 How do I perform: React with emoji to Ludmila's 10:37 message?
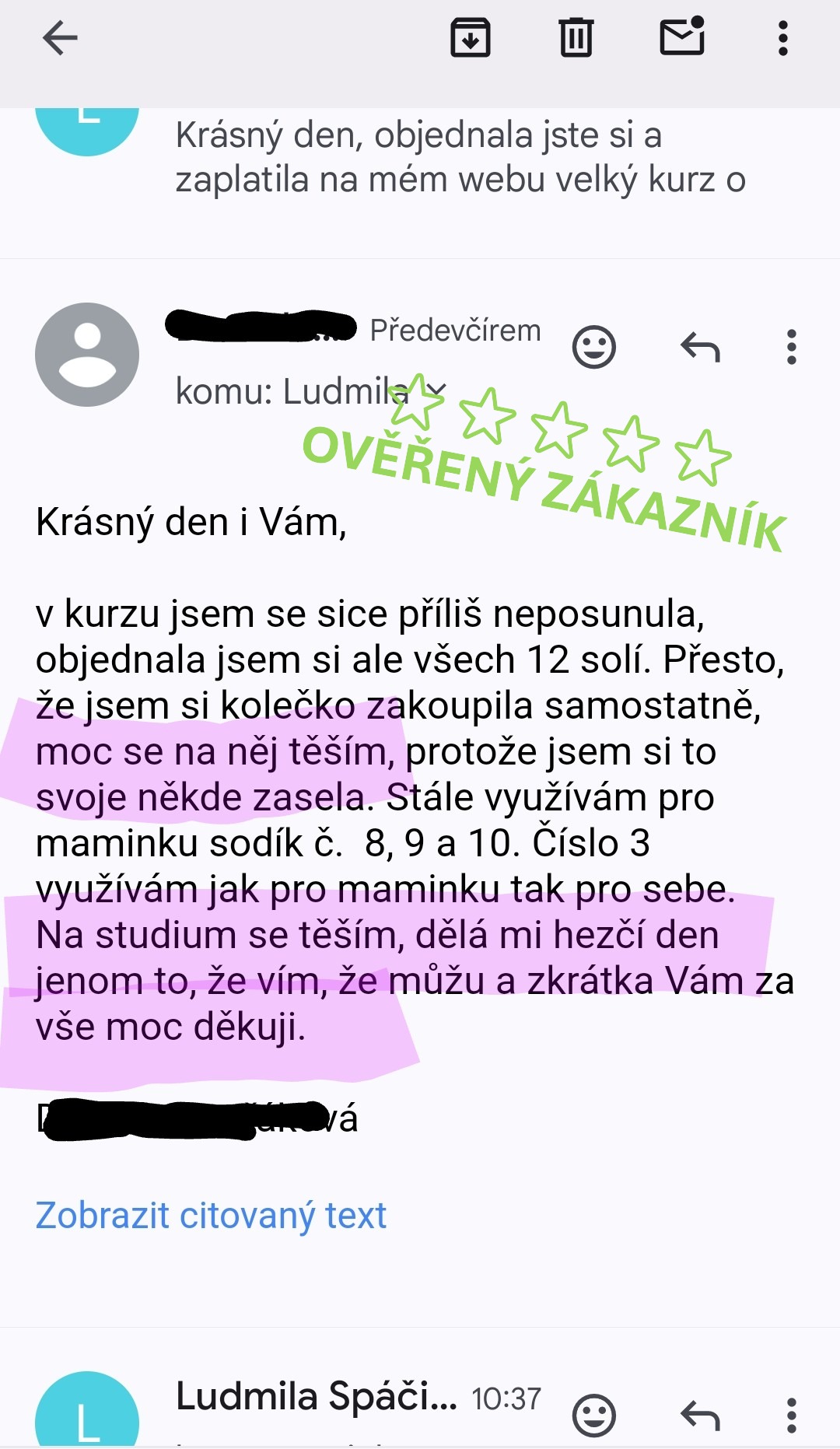(x=594, y=1415)
